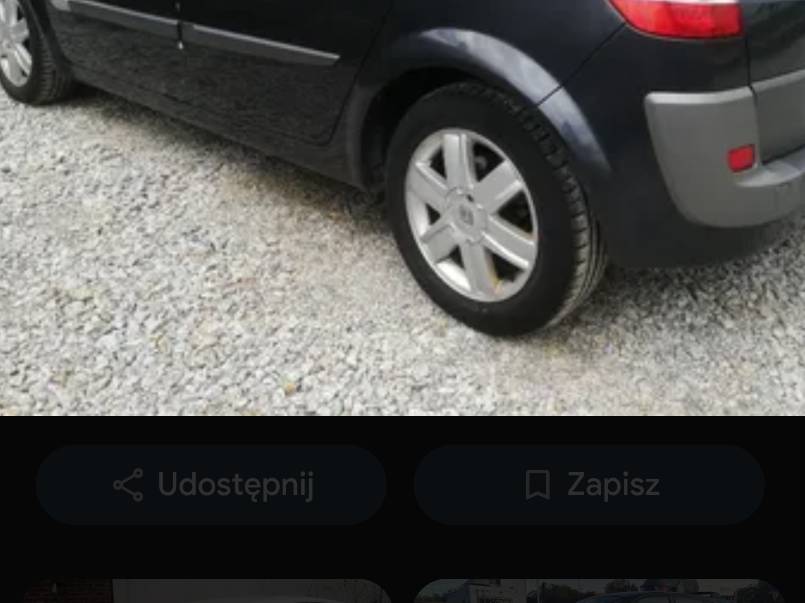Open the main car photo
Viewport: 805px width, 603px height.
click(x=400, y=205)
